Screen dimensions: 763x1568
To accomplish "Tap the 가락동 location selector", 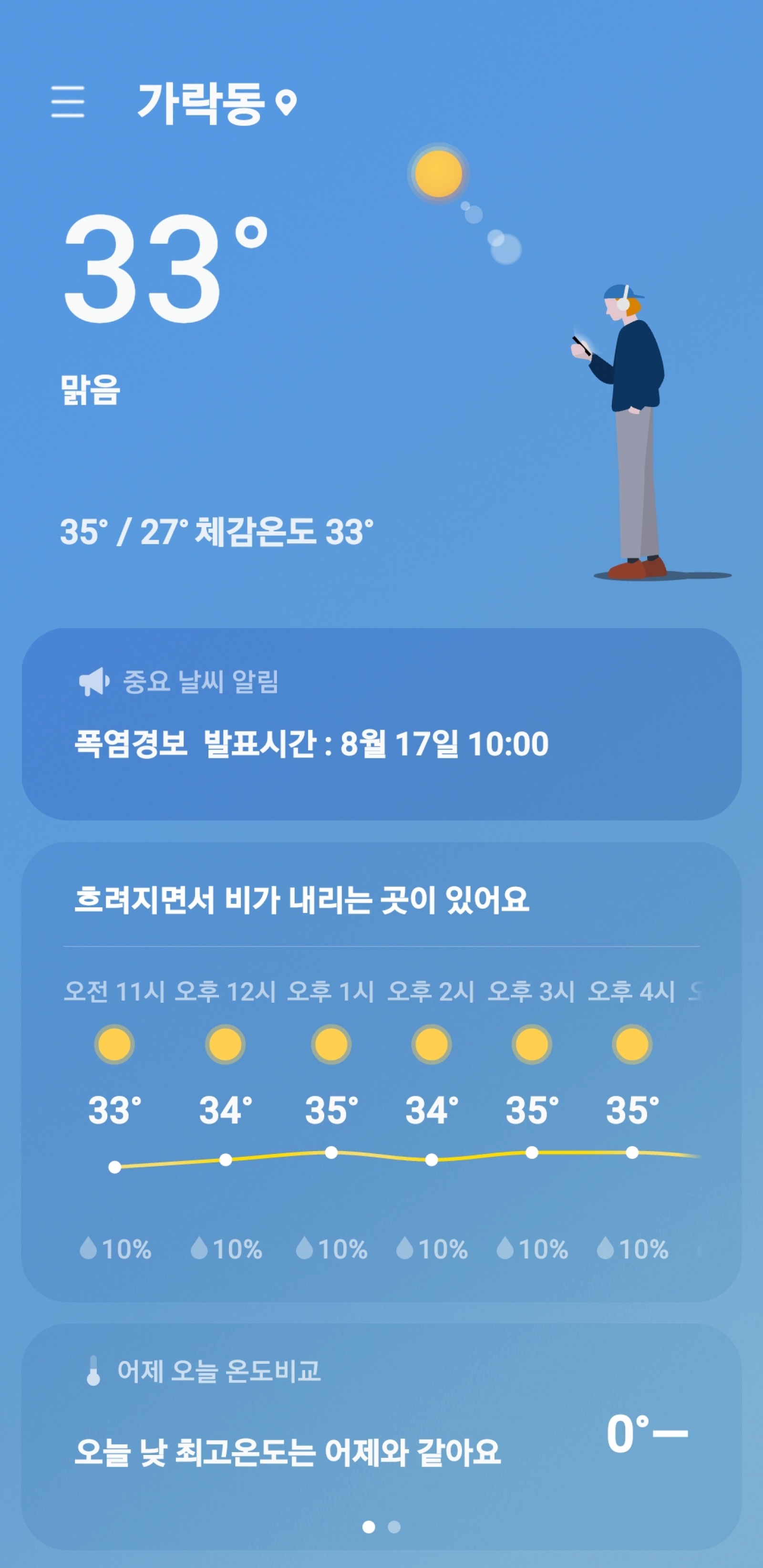I will click(216, 103).
